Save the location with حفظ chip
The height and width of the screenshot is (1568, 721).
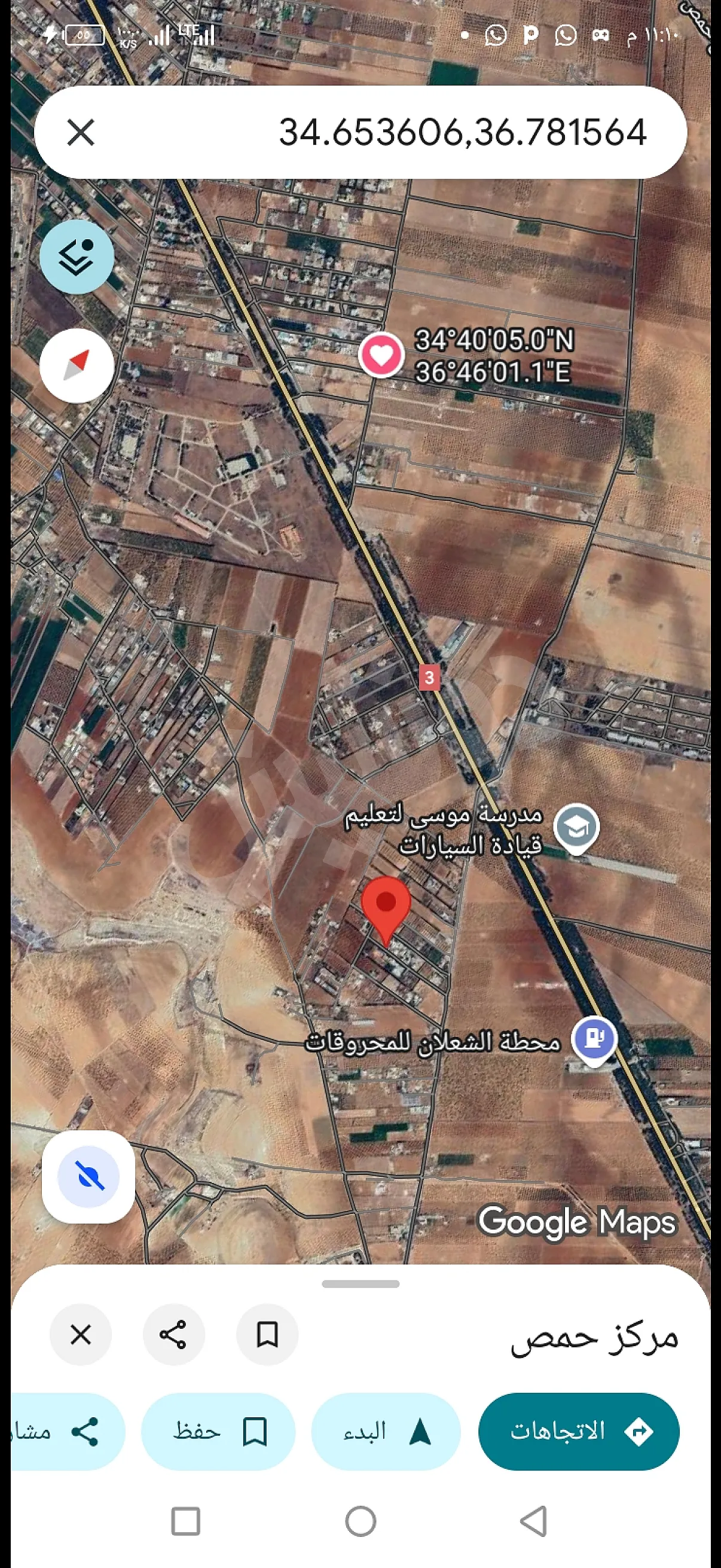(x=218, y=1432)
